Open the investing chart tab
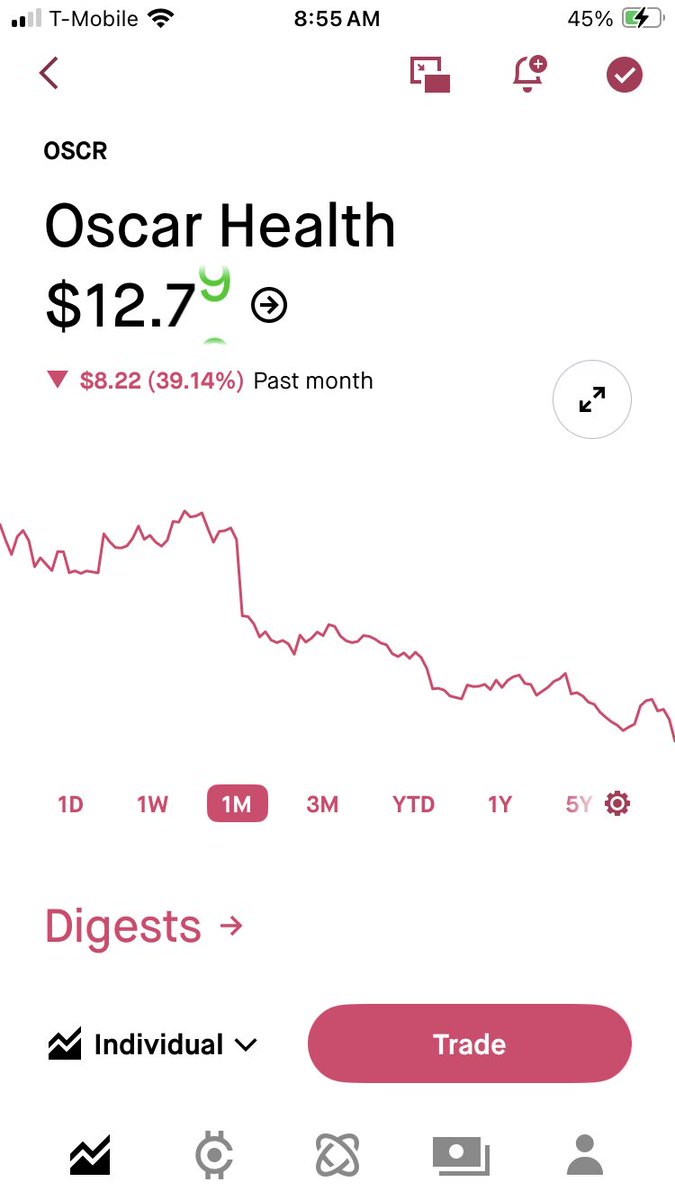Screen dimensions: 675x1200 tap(90, 1156)
